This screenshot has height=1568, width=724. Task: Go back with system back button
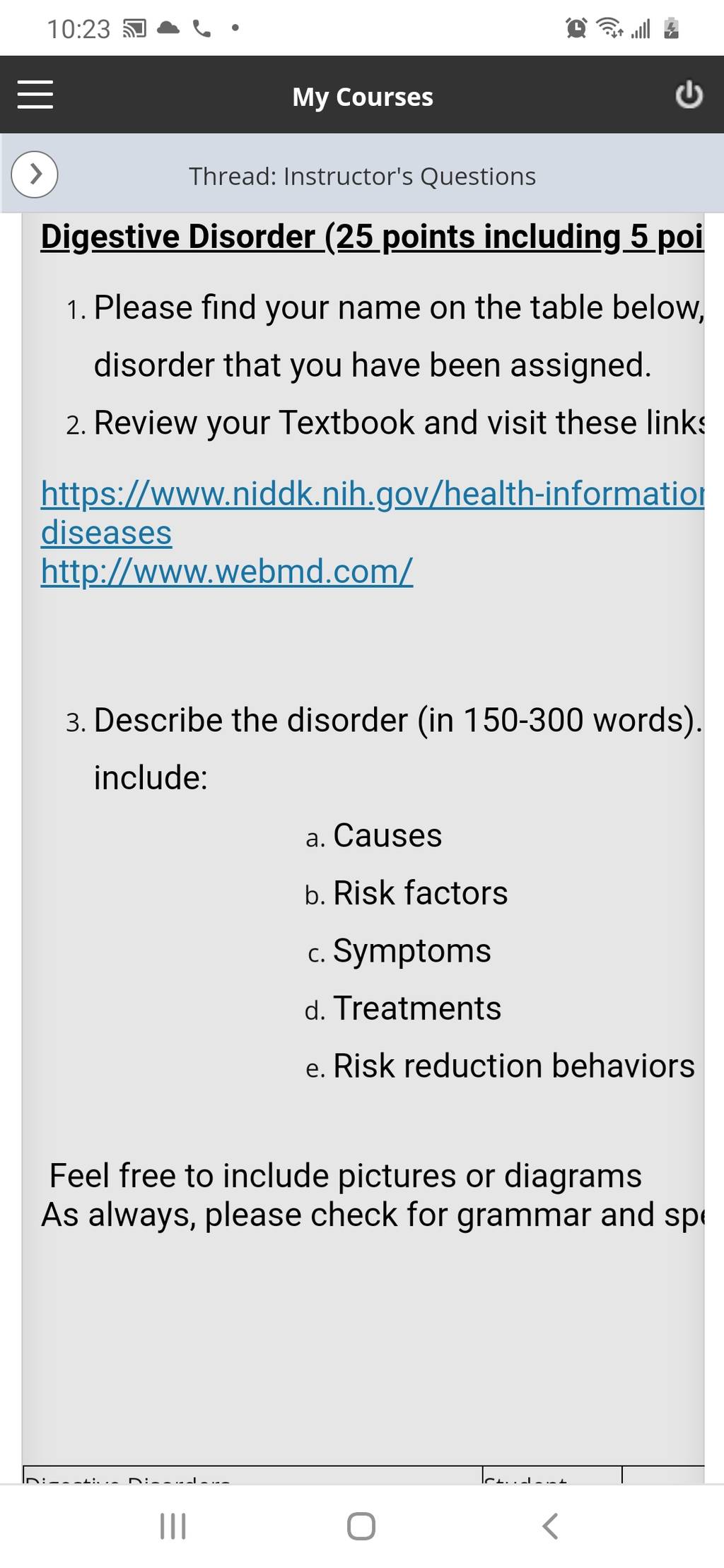coord(550,1526)
